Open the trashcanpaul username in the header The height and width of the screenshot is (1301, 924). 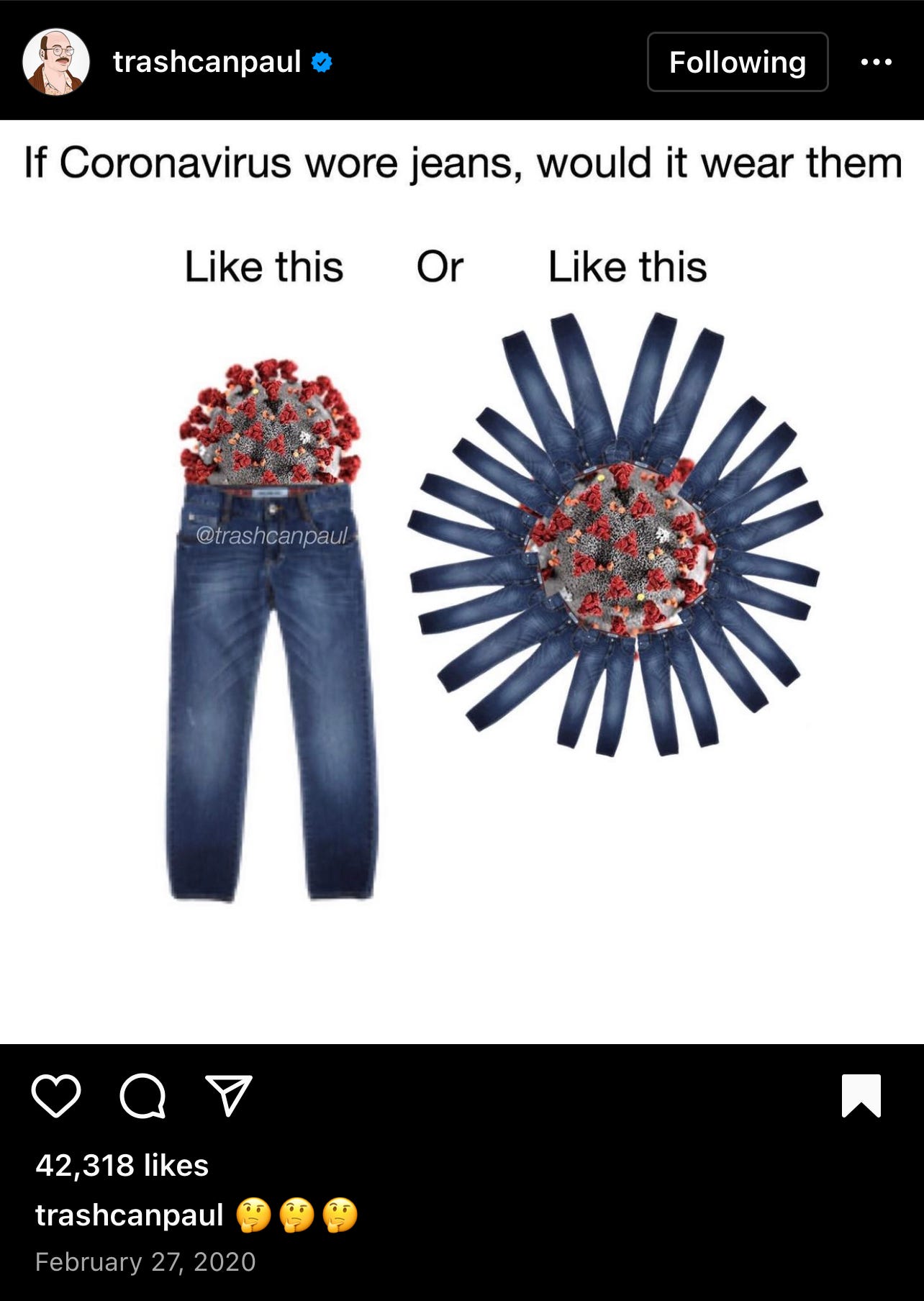[x=207, y=62]
